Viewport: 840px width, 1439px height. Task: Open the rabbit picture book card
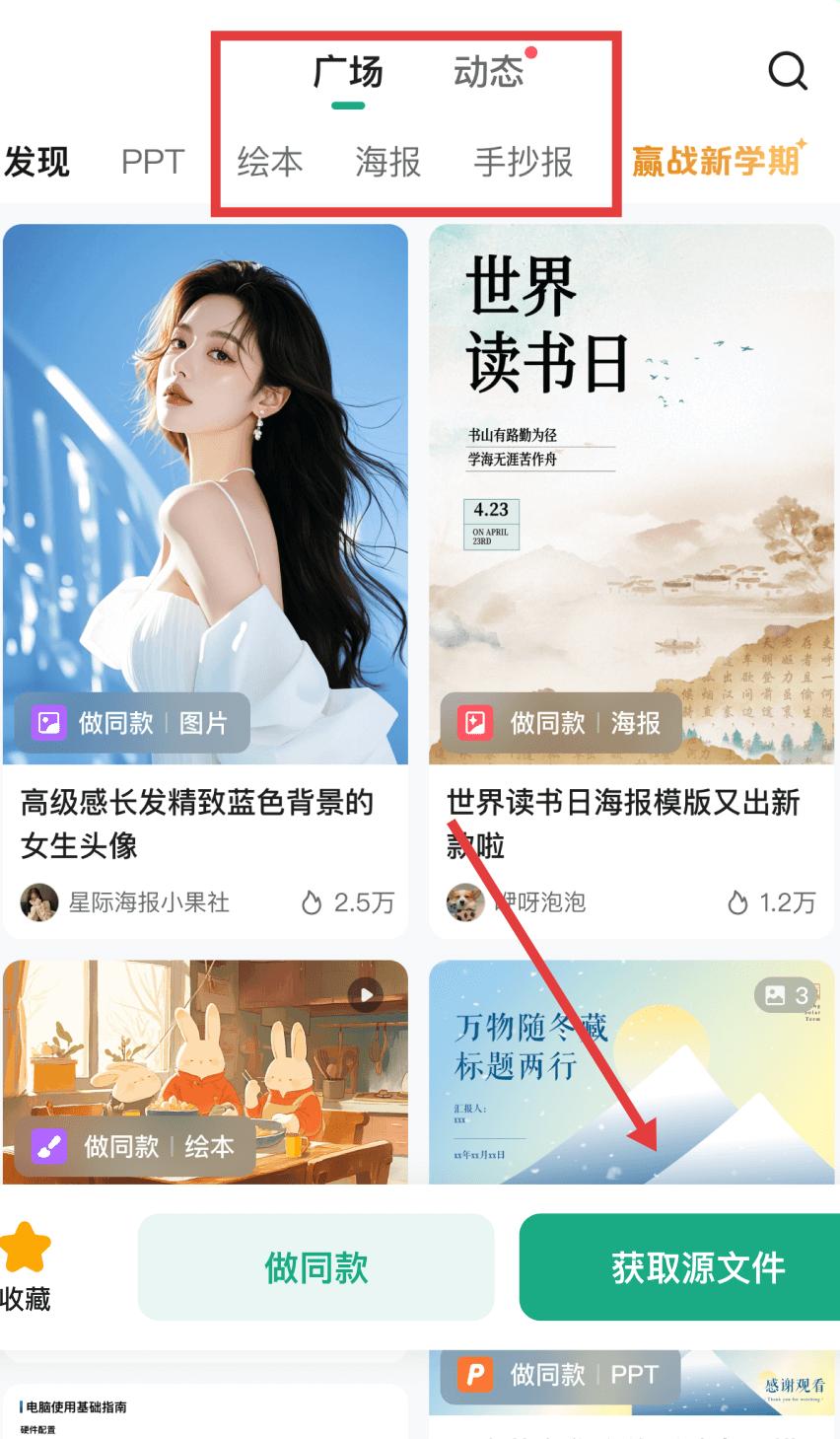pos(205,1072)
